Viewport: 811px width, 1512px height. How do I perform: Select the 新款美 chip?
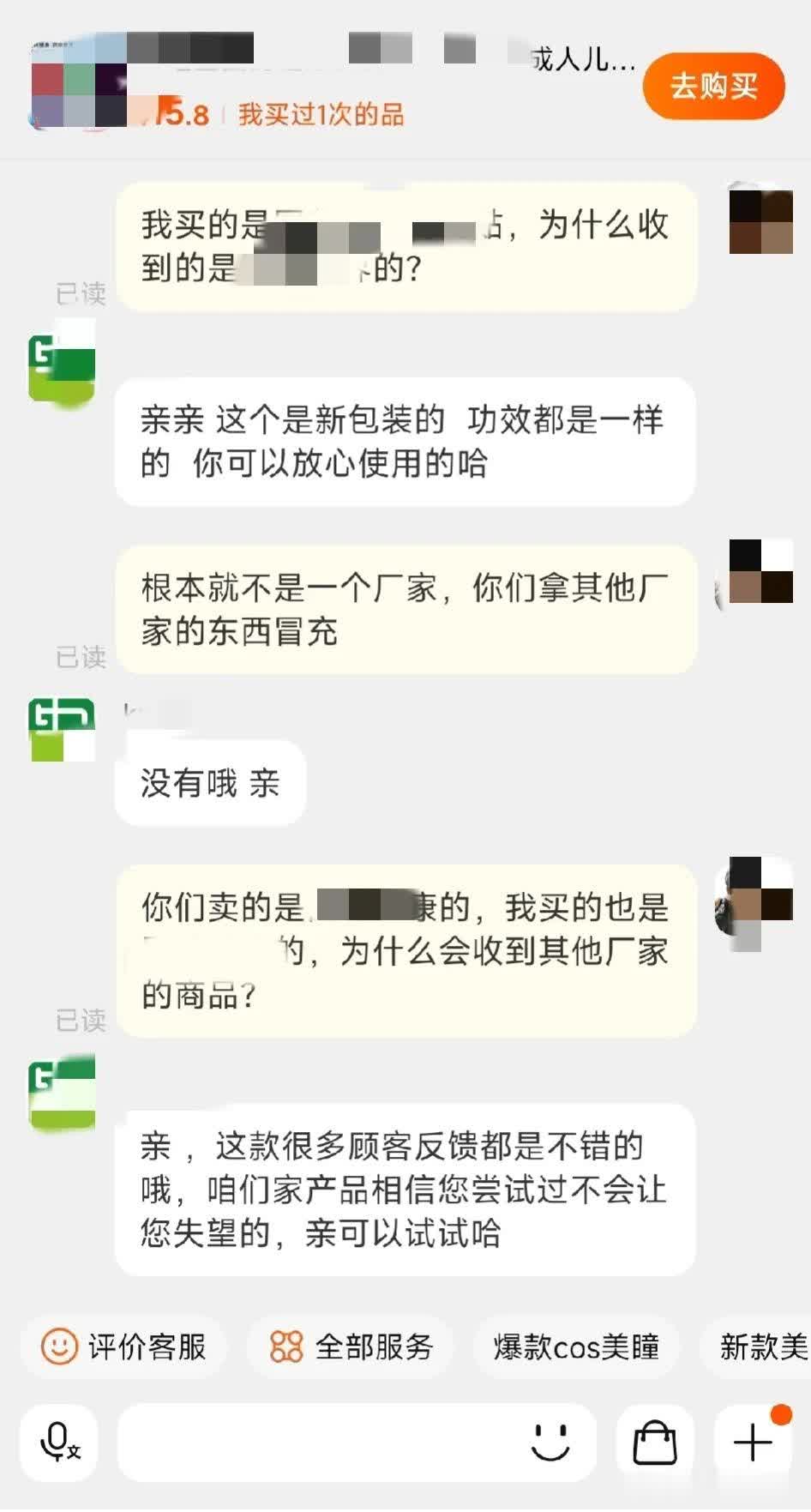[x=761, y=1346]
